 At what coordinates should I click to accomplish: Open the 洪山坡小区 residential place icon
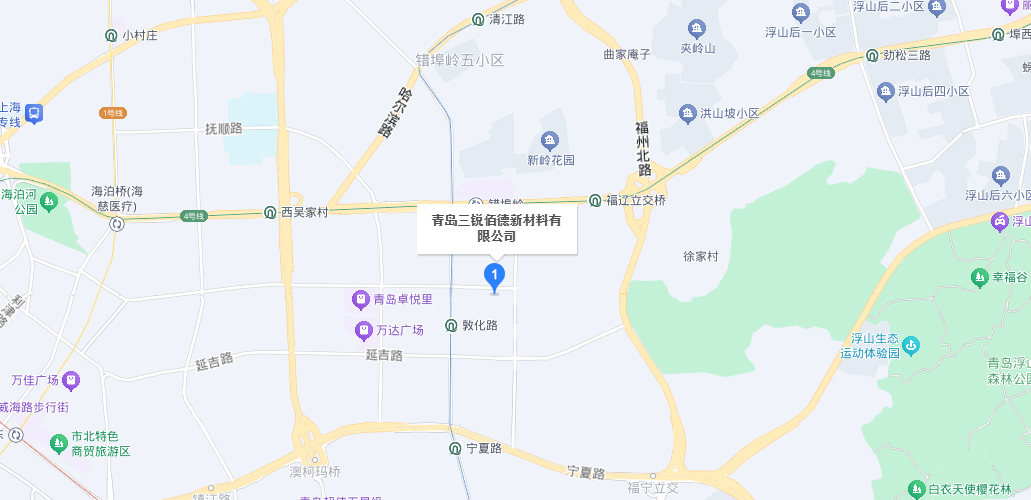[687, 113]
